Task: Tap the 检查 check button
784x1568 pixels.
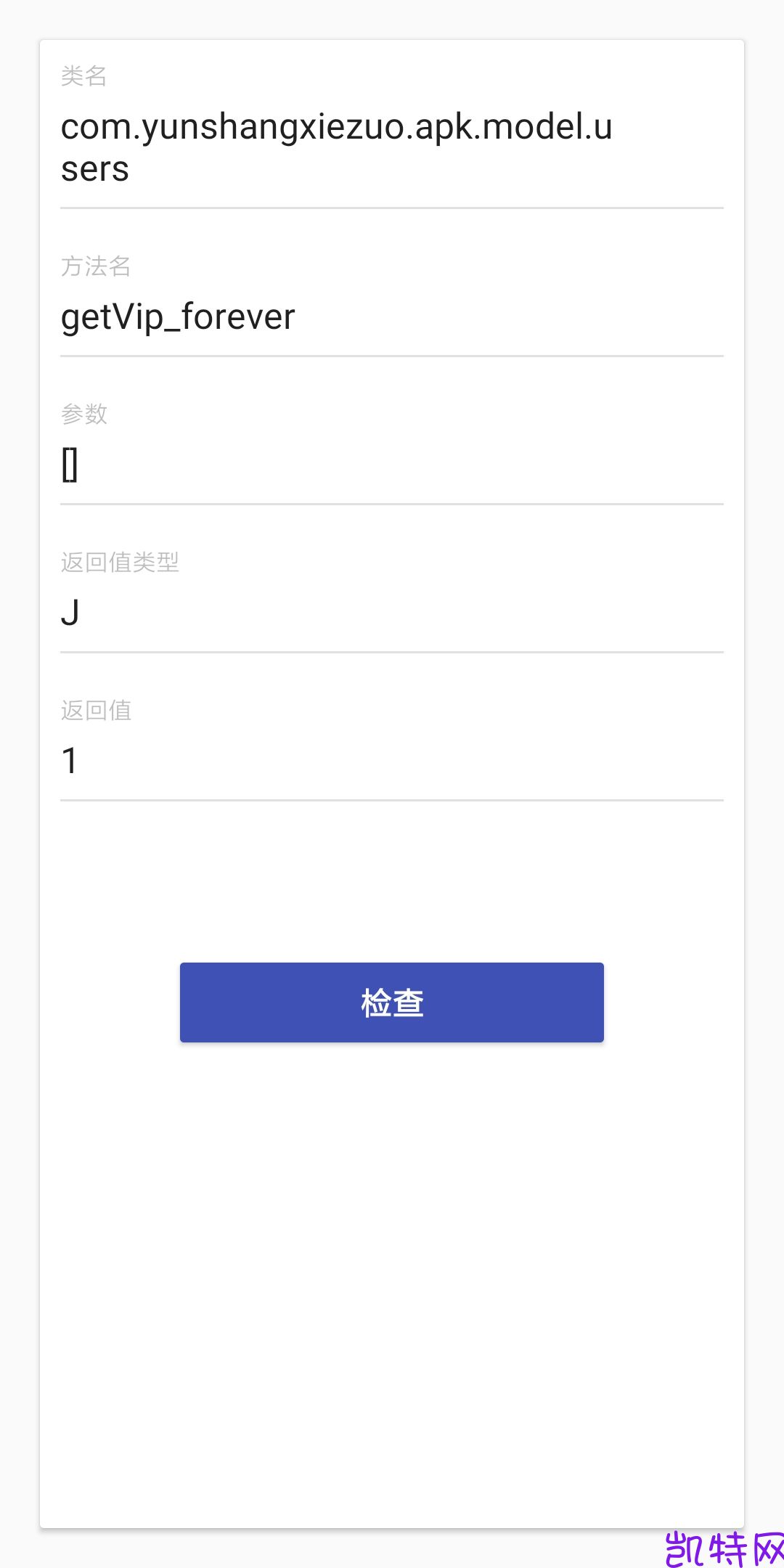Action: click(392, 1003)
